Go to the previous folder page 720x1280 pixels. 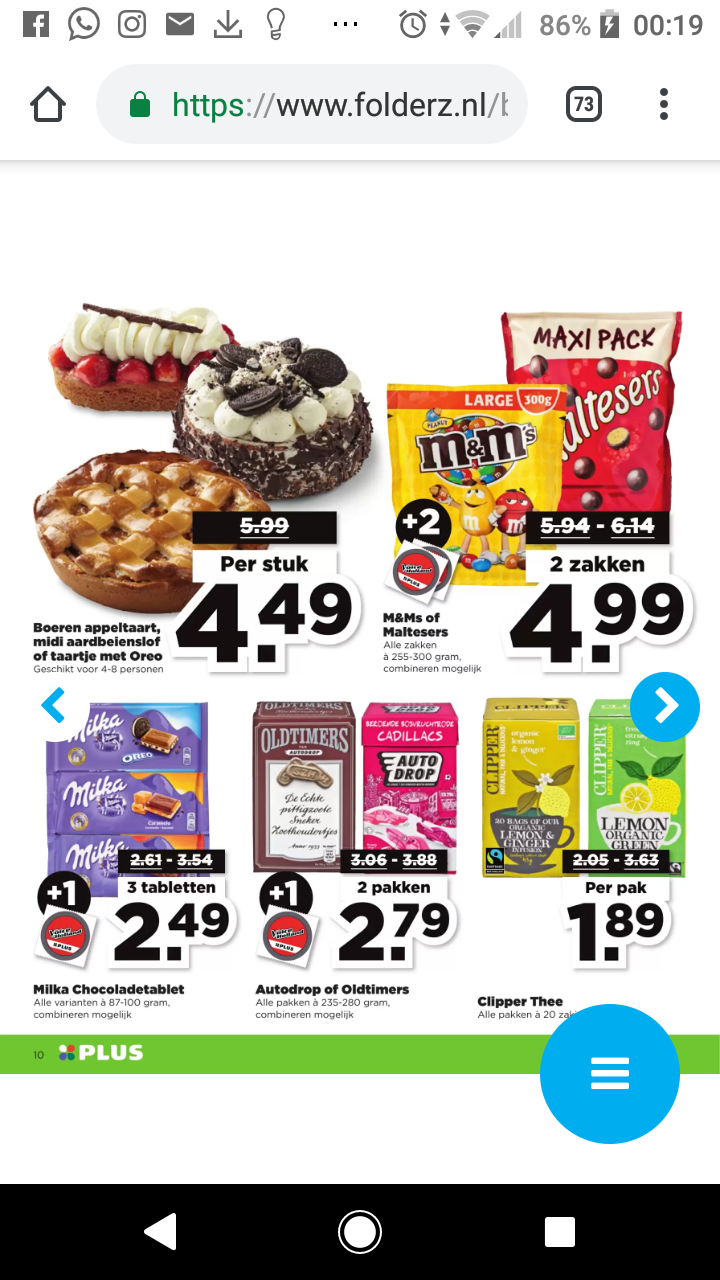pos(53,706)
